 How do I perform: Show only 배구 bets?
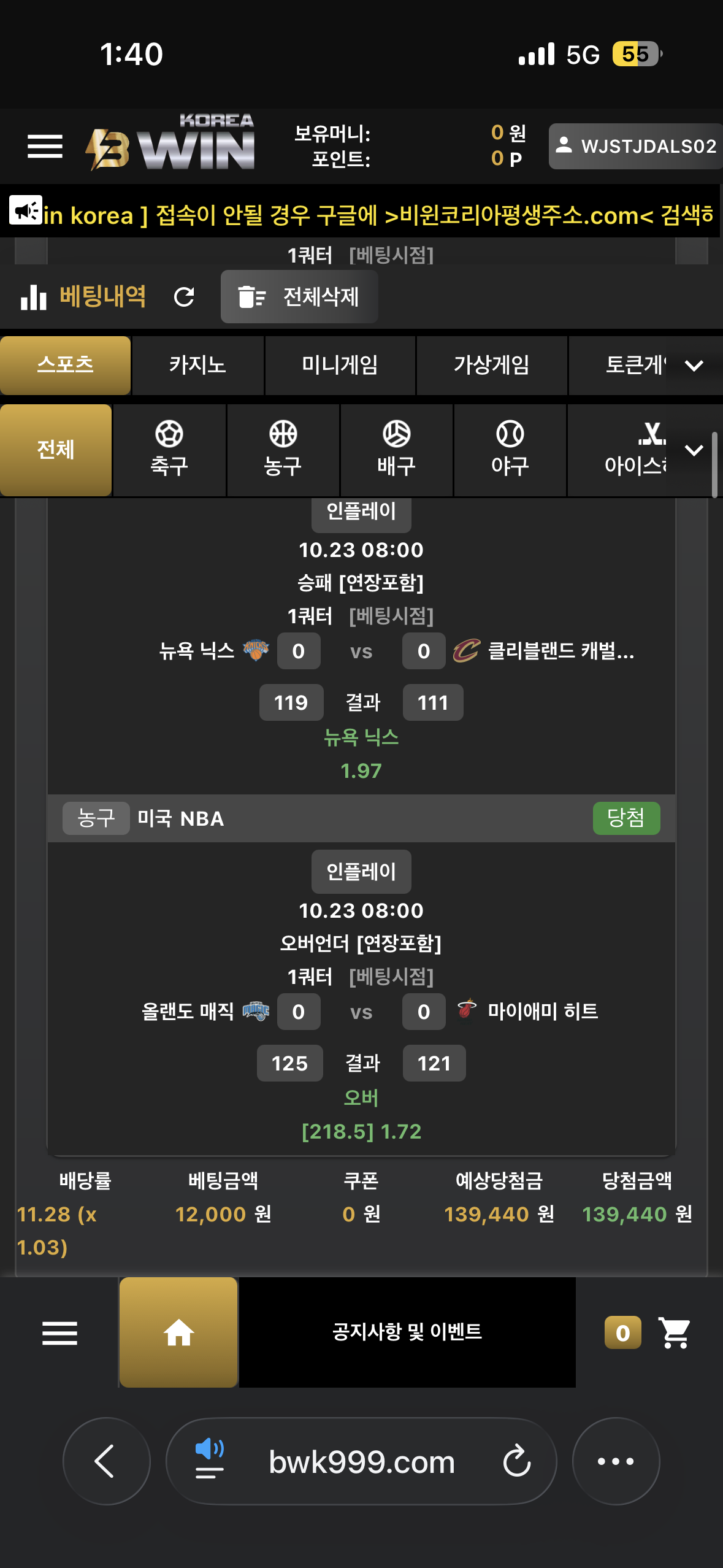coord(396,450)
